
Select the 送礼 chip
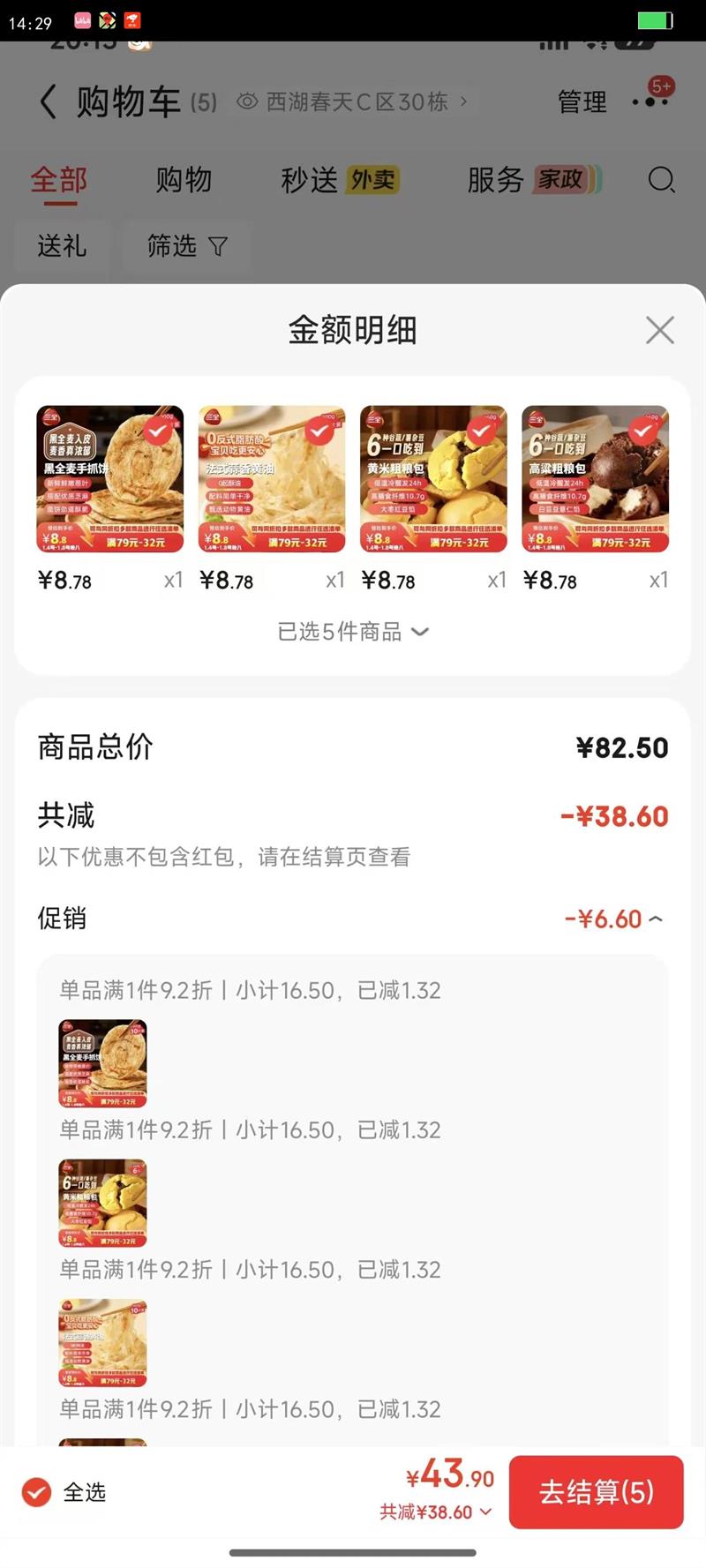click(x=62, y=246)
